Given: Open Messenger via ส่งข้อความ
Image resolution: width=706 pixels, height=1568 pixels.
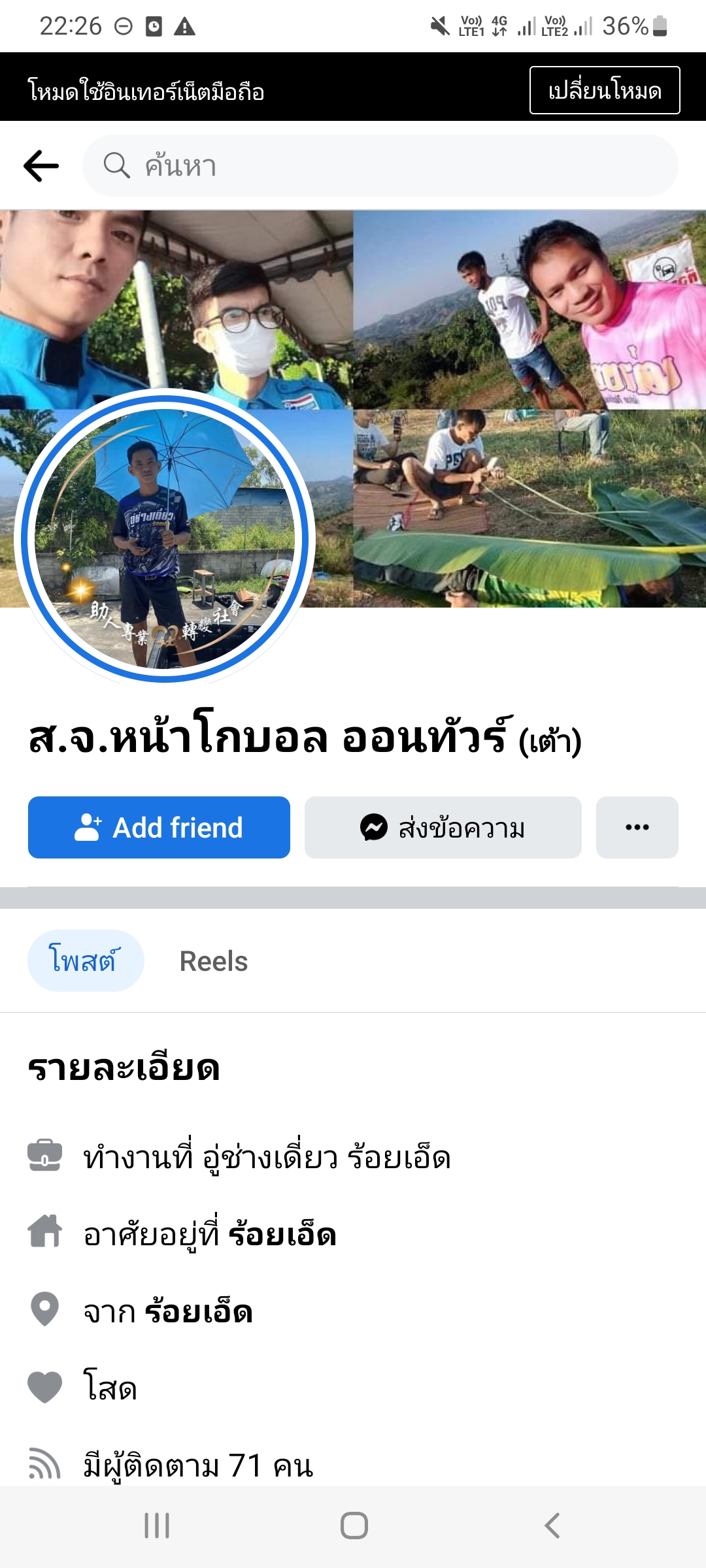Looking at the screenshot, I should tap(443, 827).
